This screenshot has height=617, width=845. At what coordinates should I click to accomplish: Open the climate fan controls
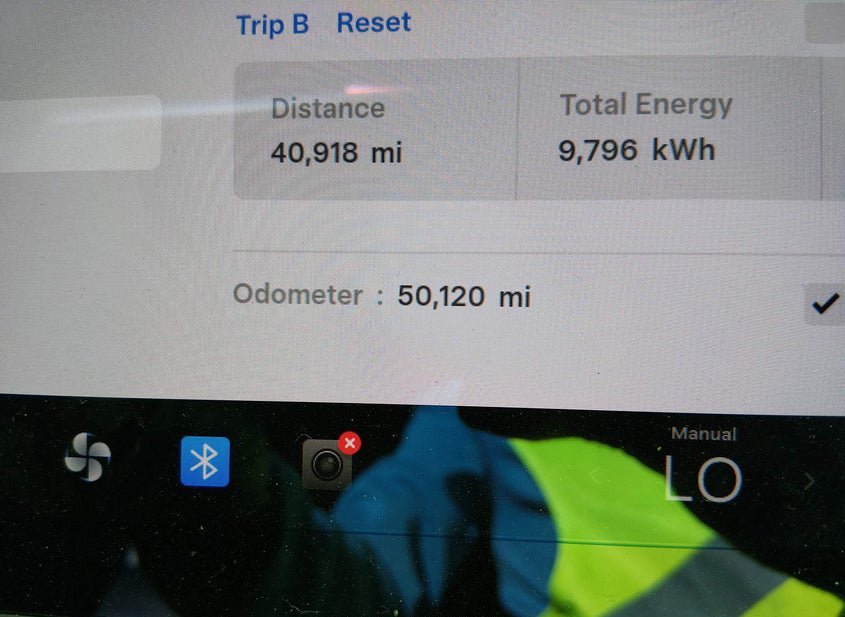point(87,460)
